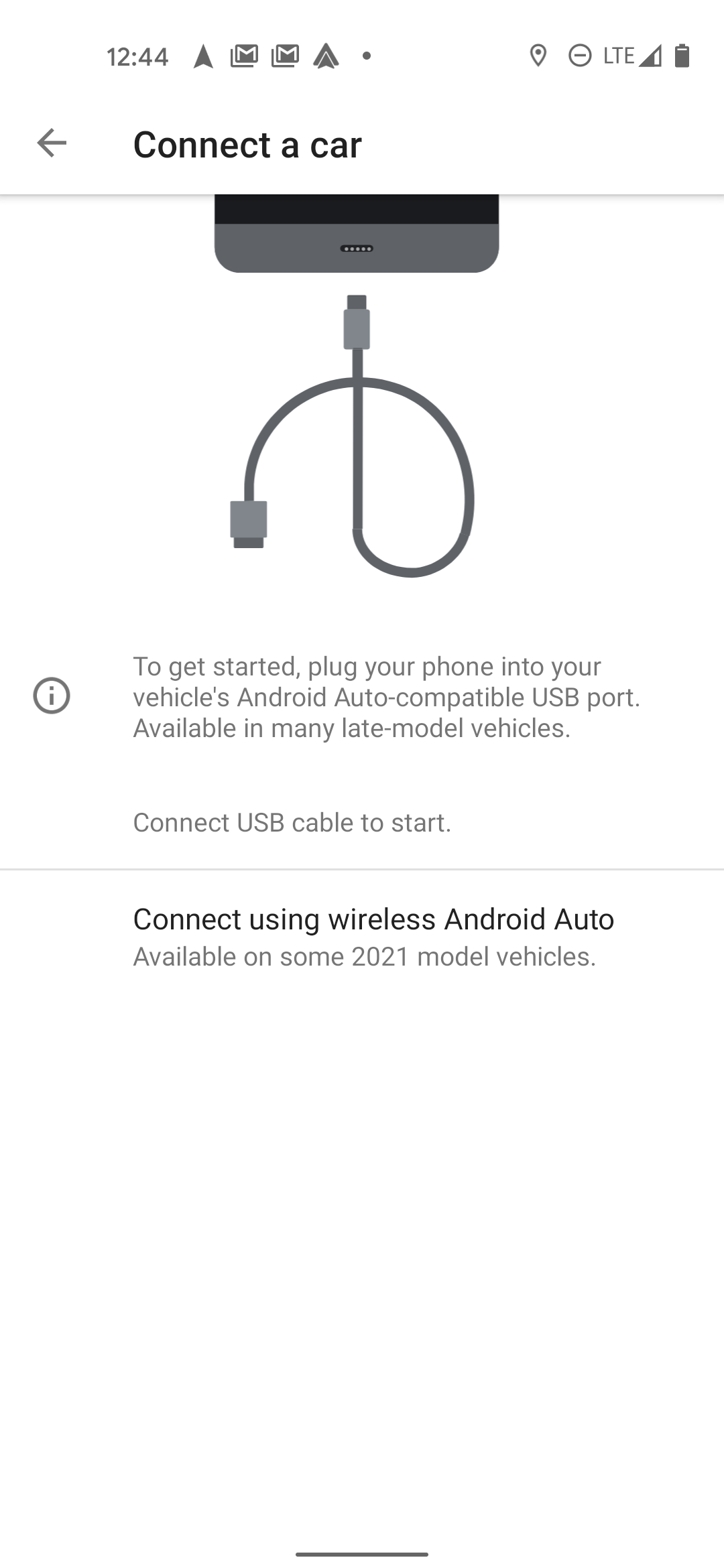
Task: Tap the notification dot in the status bar
Action: 366,56
